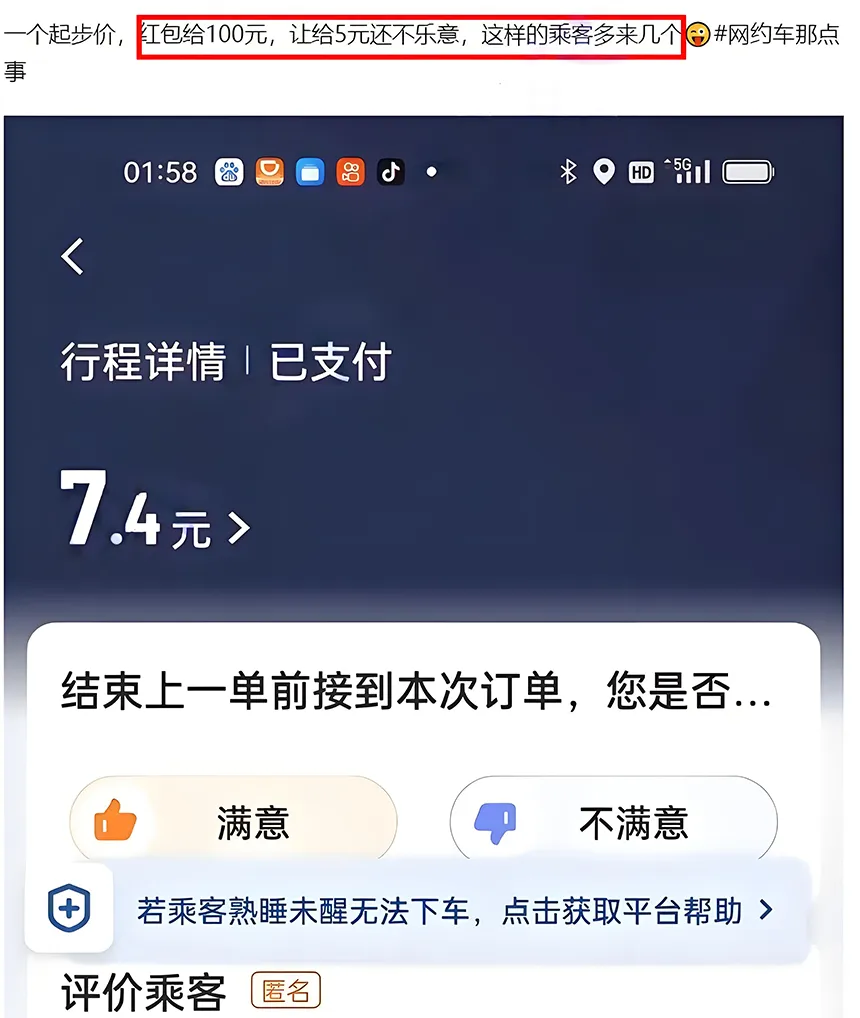This screenshot has height=1018, width=860.
Task: Open the platform help chevron arrow
Action: (770, 910)
